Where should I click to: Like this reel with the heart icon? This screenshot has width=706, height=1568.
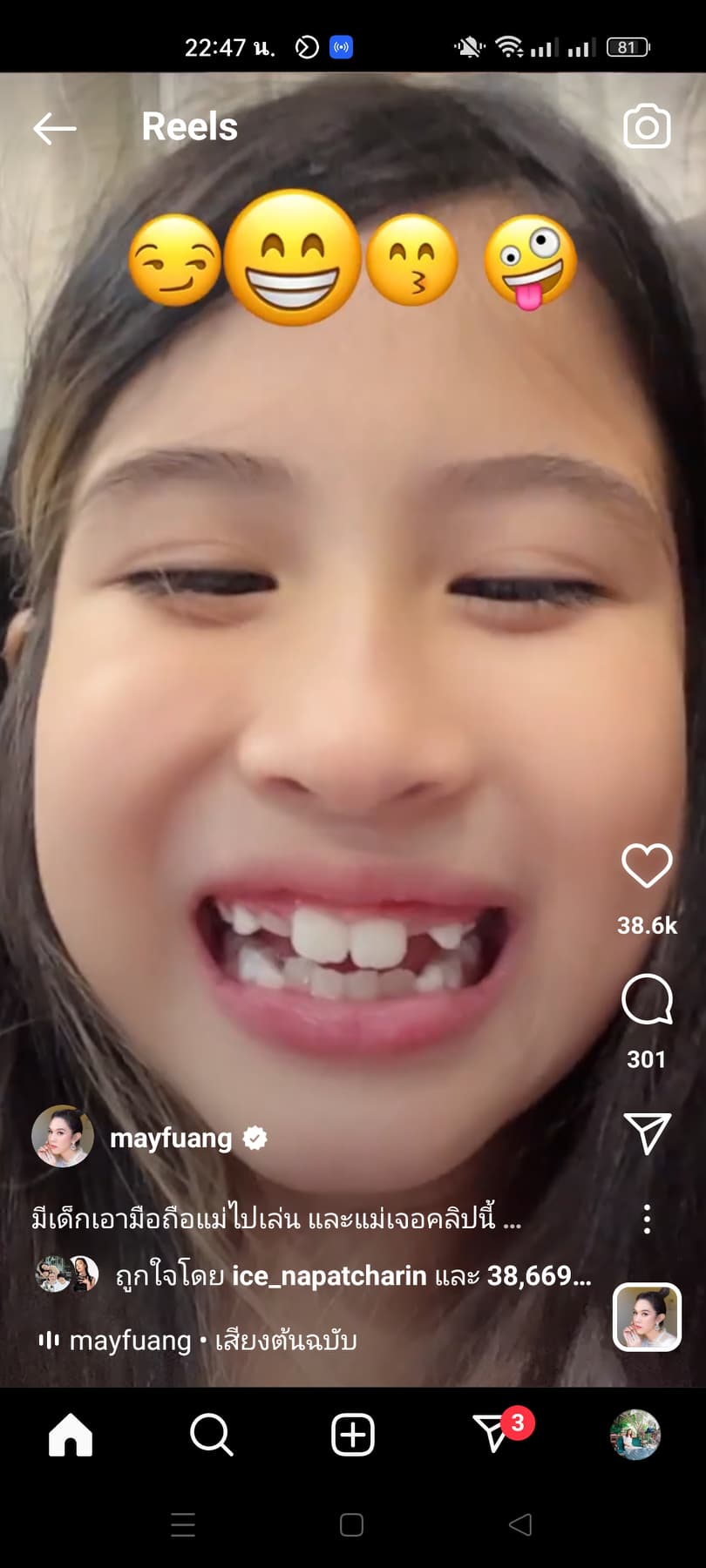coord(647,865)
